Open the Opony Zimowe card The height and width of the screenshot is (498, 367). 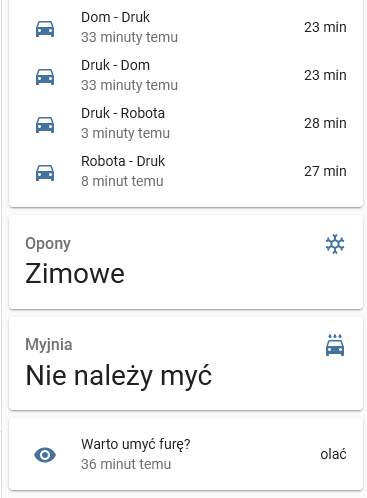pyautogui.click(x=186, y=262)
